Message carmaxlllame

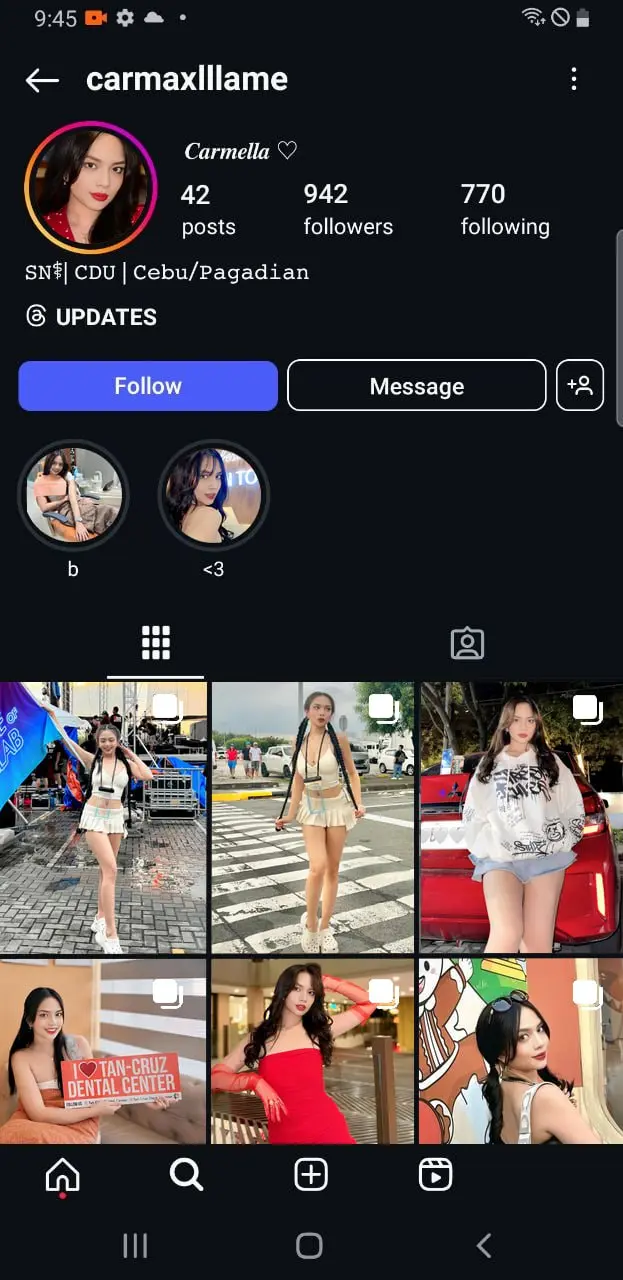(417, 386)
